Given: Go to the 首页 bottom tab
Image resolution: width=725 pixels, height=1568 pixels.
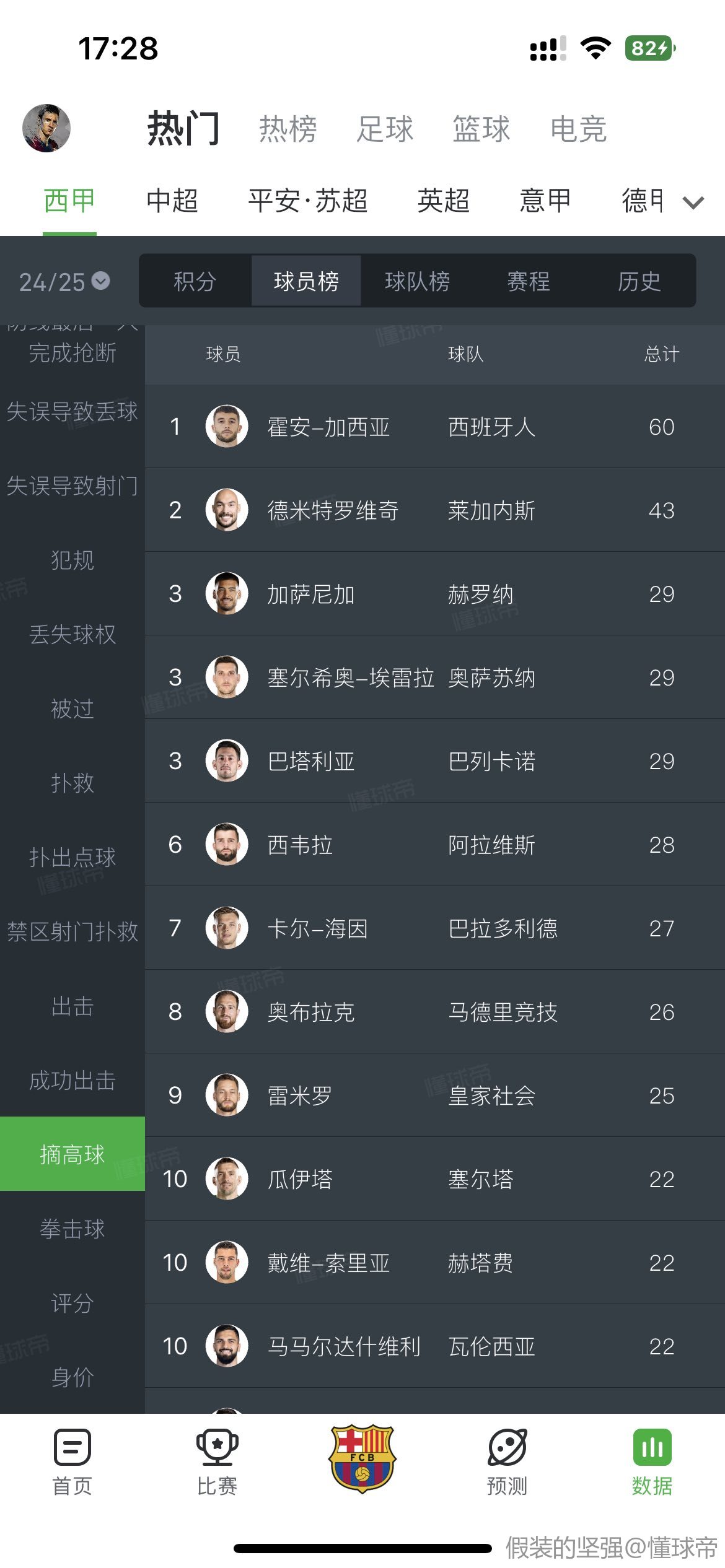Looking at the screenshot, I should 72,1462.
